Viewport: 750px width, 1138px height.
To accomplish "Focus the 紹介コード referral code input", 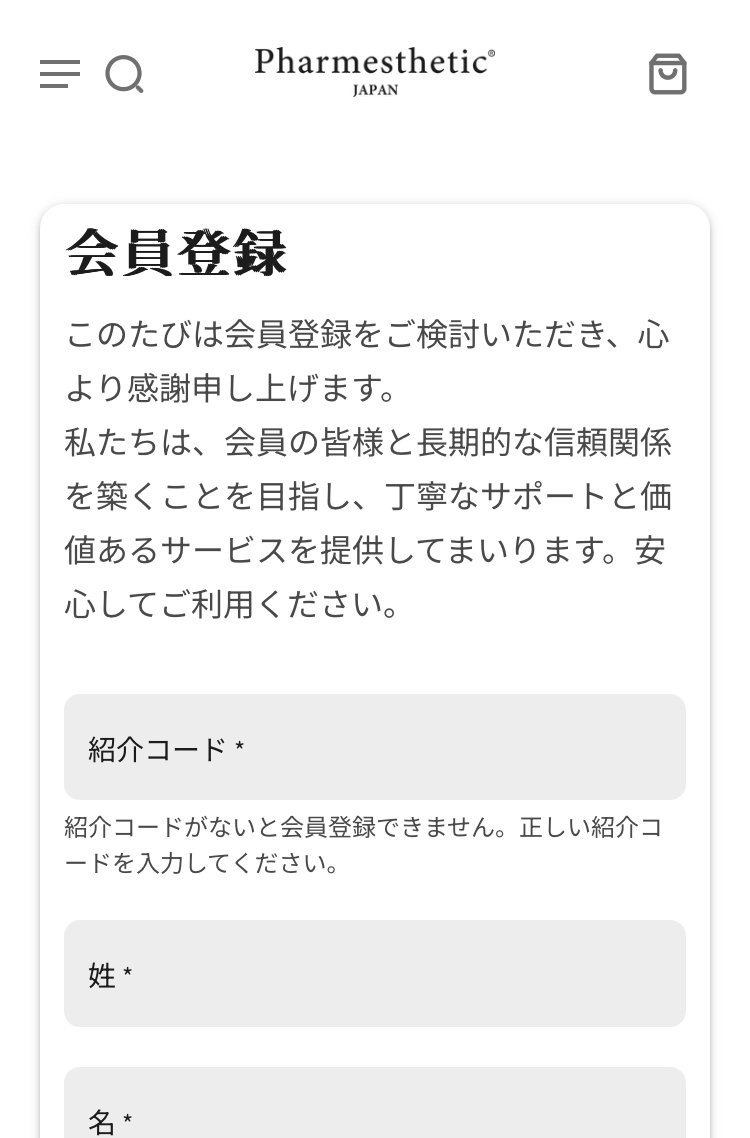I will pyautogui.click(x=375, y=746).
